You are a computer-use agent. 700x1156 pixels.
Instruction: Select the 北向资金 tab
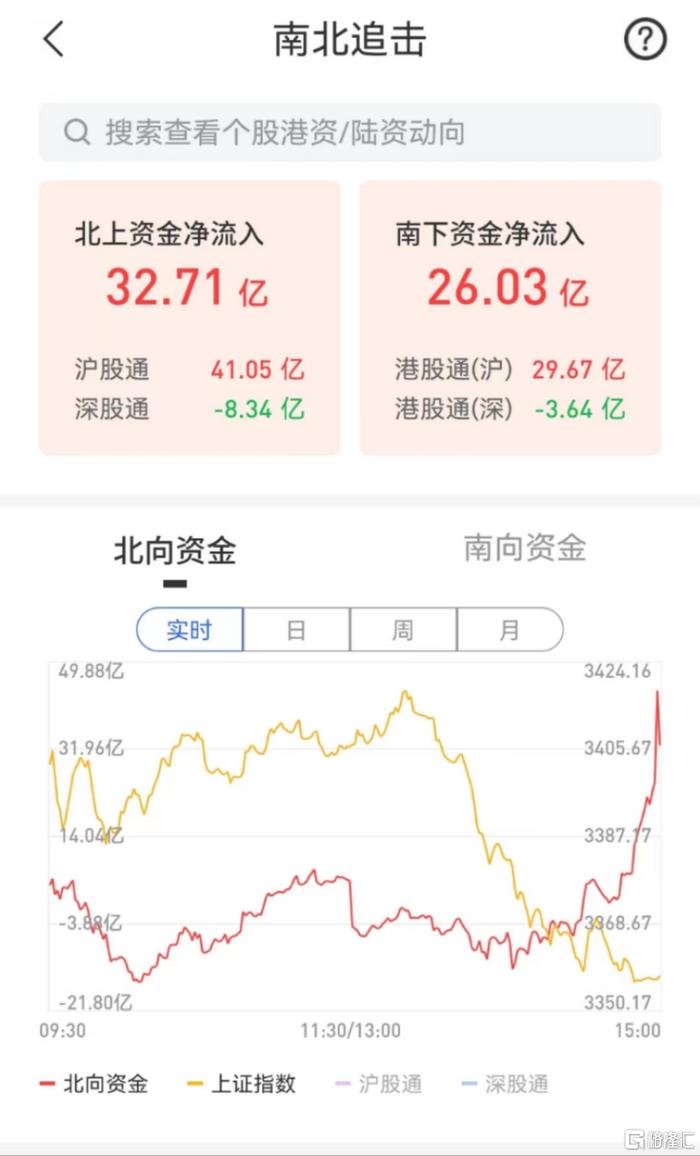click(x=175, y=550)
